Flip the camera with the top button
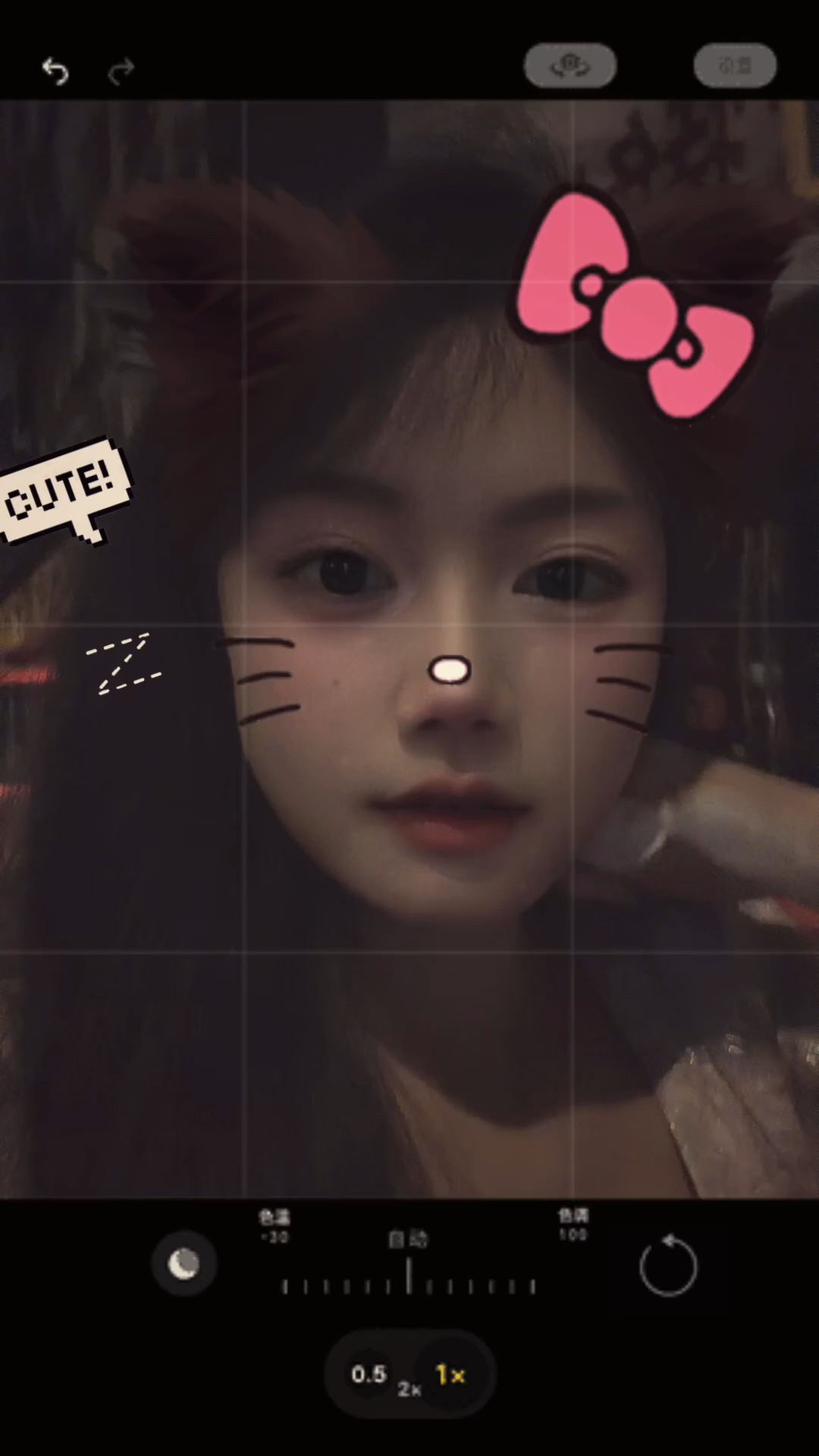Viewport: 819px width, 1456px height. [x=570, y=65]
